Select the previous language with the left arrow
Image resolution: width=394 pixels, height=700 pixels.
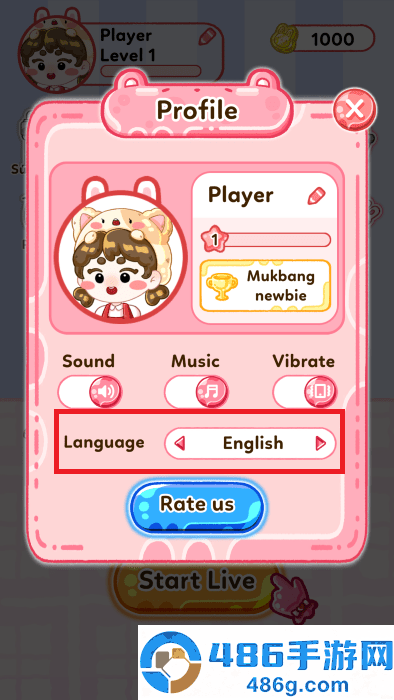(x=179, y=443)
